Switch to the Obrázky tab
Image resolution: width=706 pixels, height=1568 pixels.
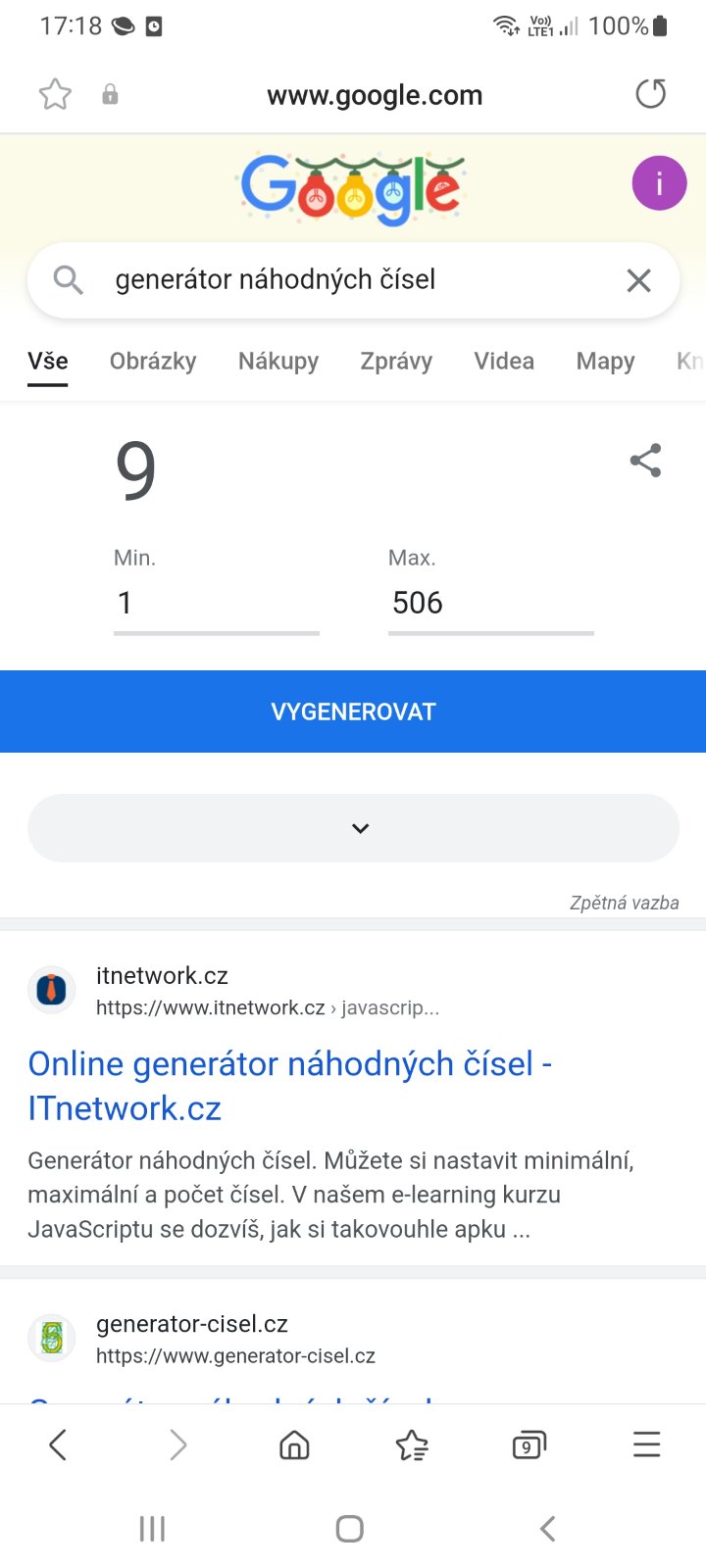point(153,361)
